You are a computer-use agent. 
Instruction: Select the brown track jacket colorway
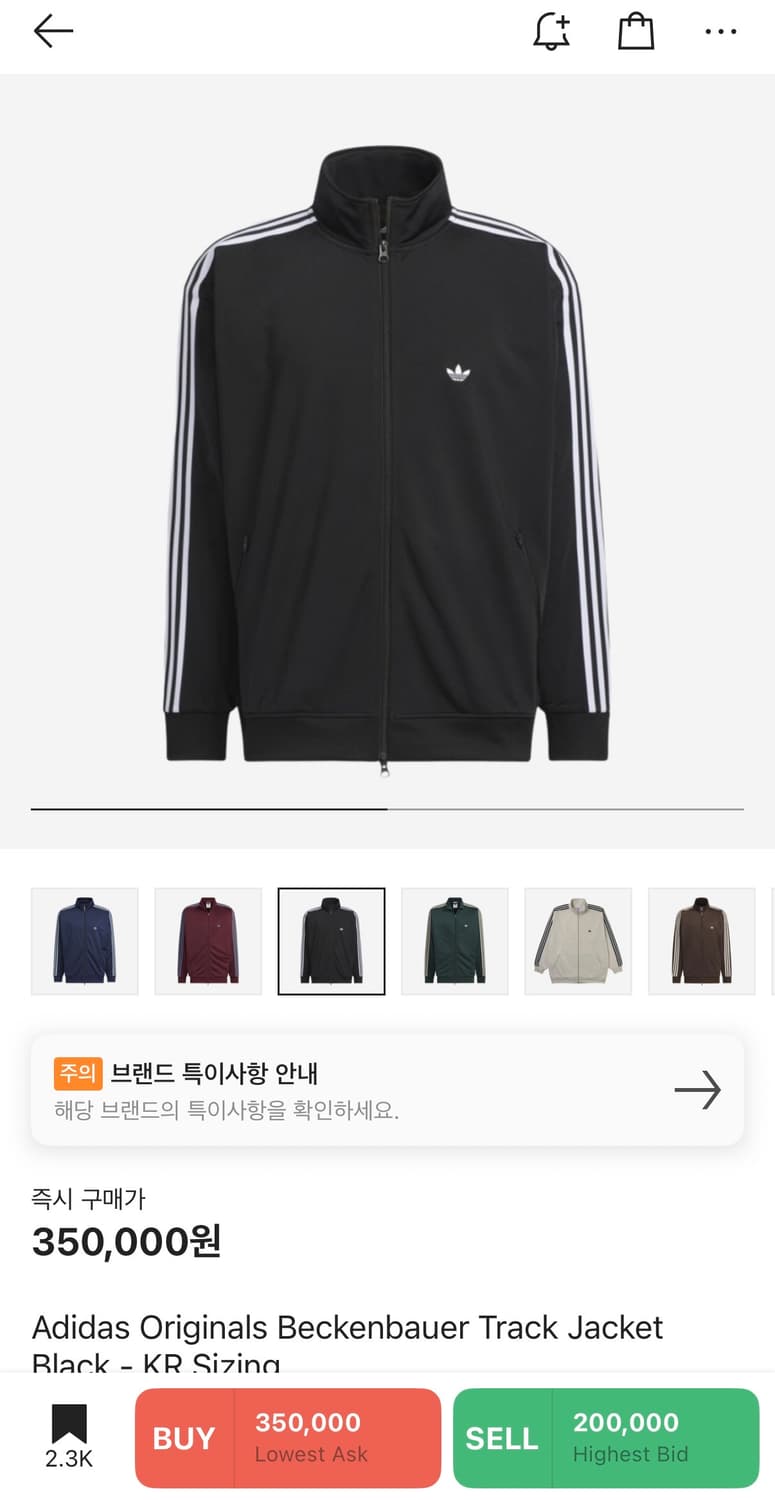coord(701,941)
